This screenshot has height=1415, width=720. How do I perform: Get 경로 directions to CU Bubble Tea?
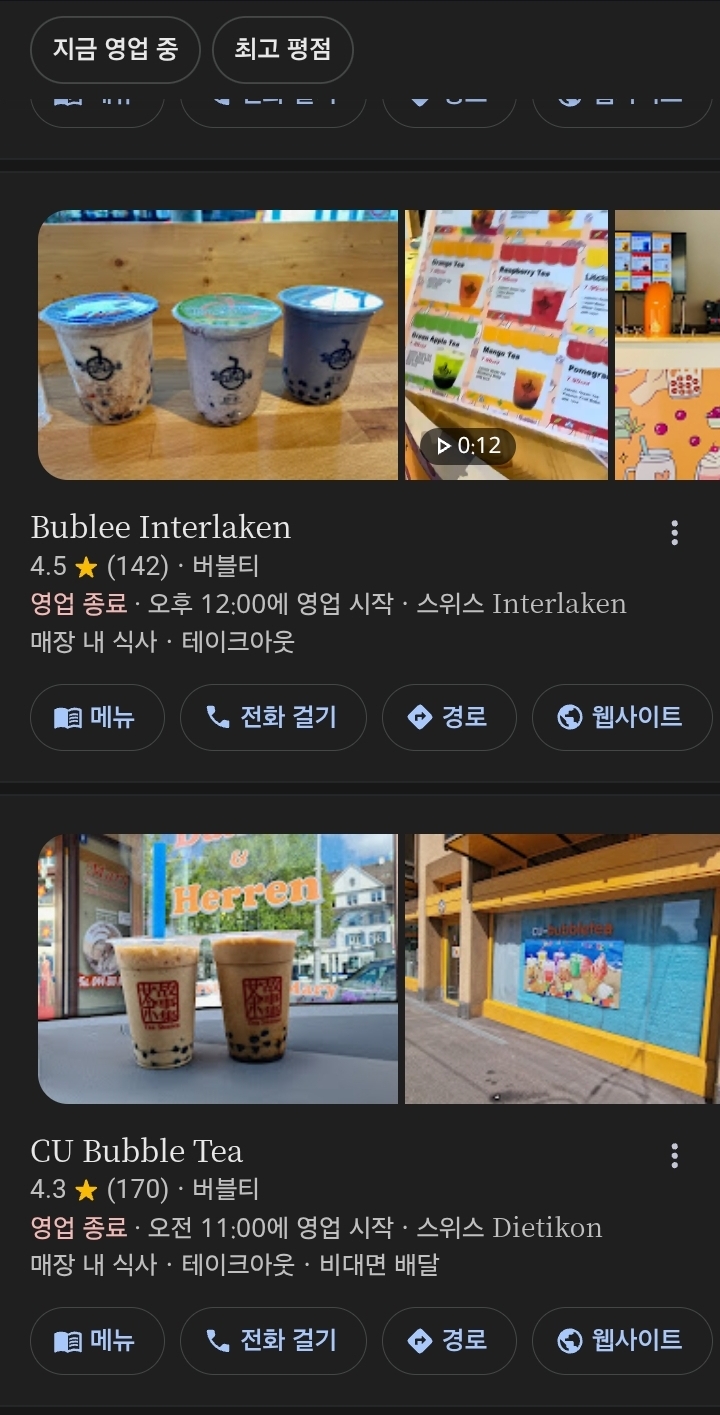coord(449,1340)
